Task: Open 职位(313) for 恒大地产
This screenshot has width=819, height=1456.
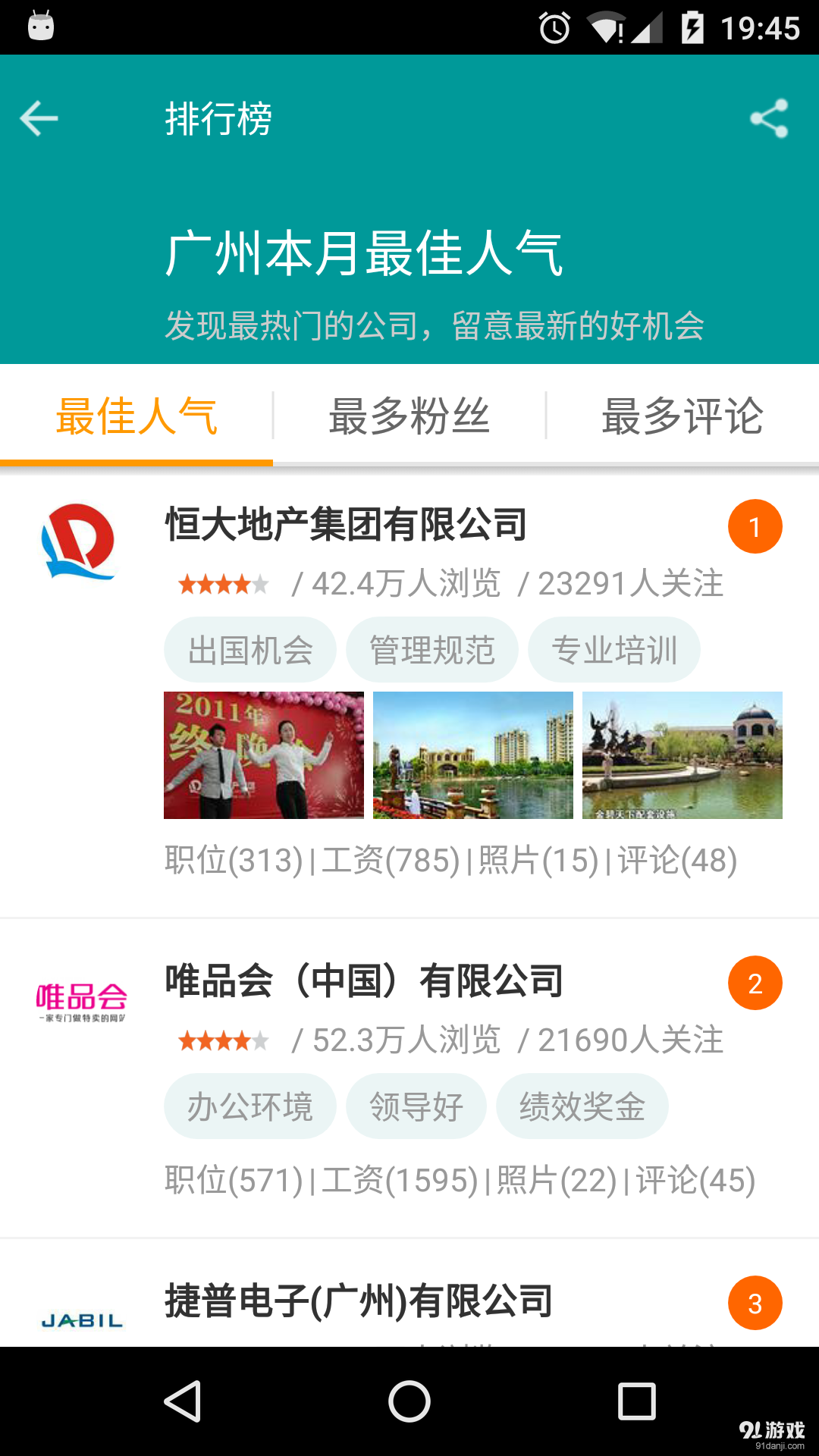Action: pyautogui.click(x=231, y=861)
